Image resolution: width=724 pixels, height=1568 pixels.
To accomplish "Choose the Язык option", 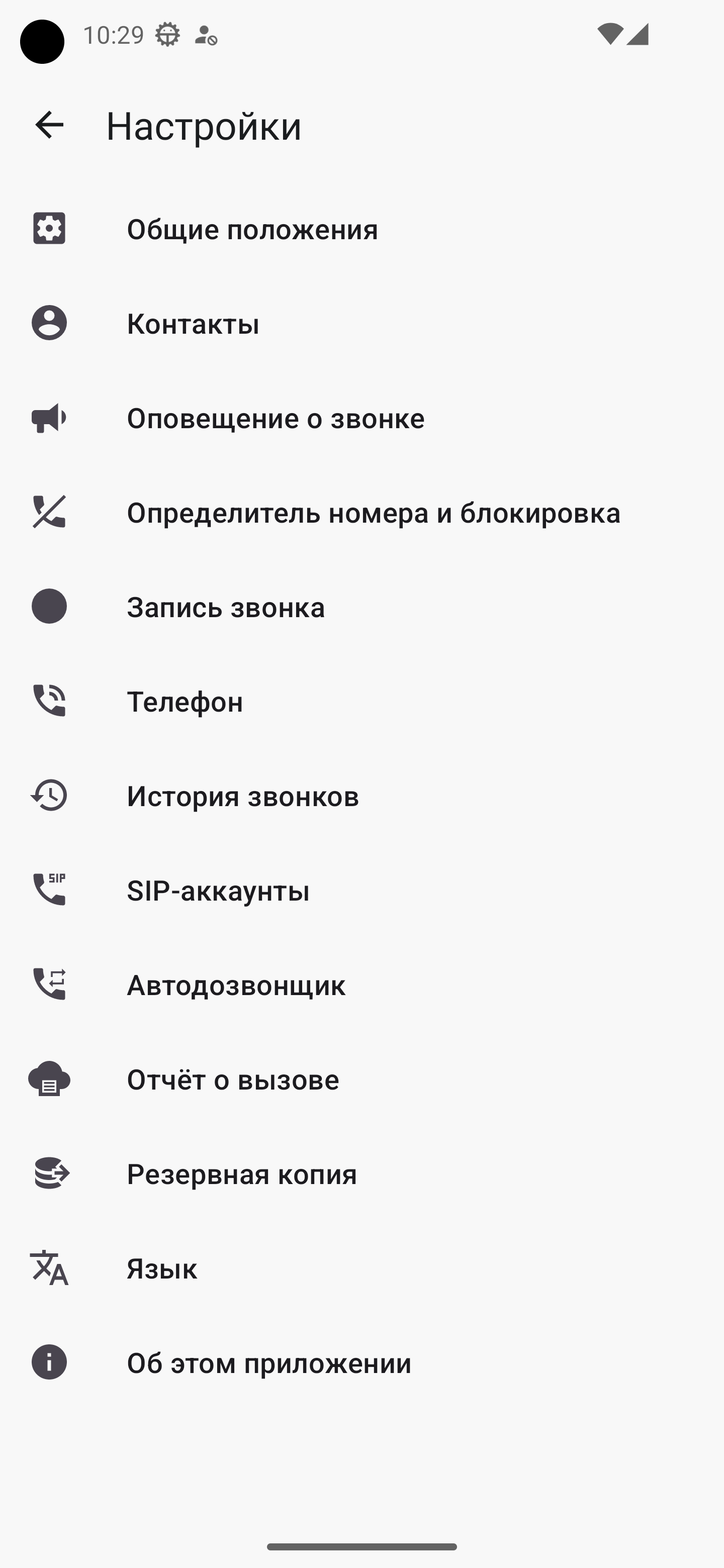I will click(361, 1268).
